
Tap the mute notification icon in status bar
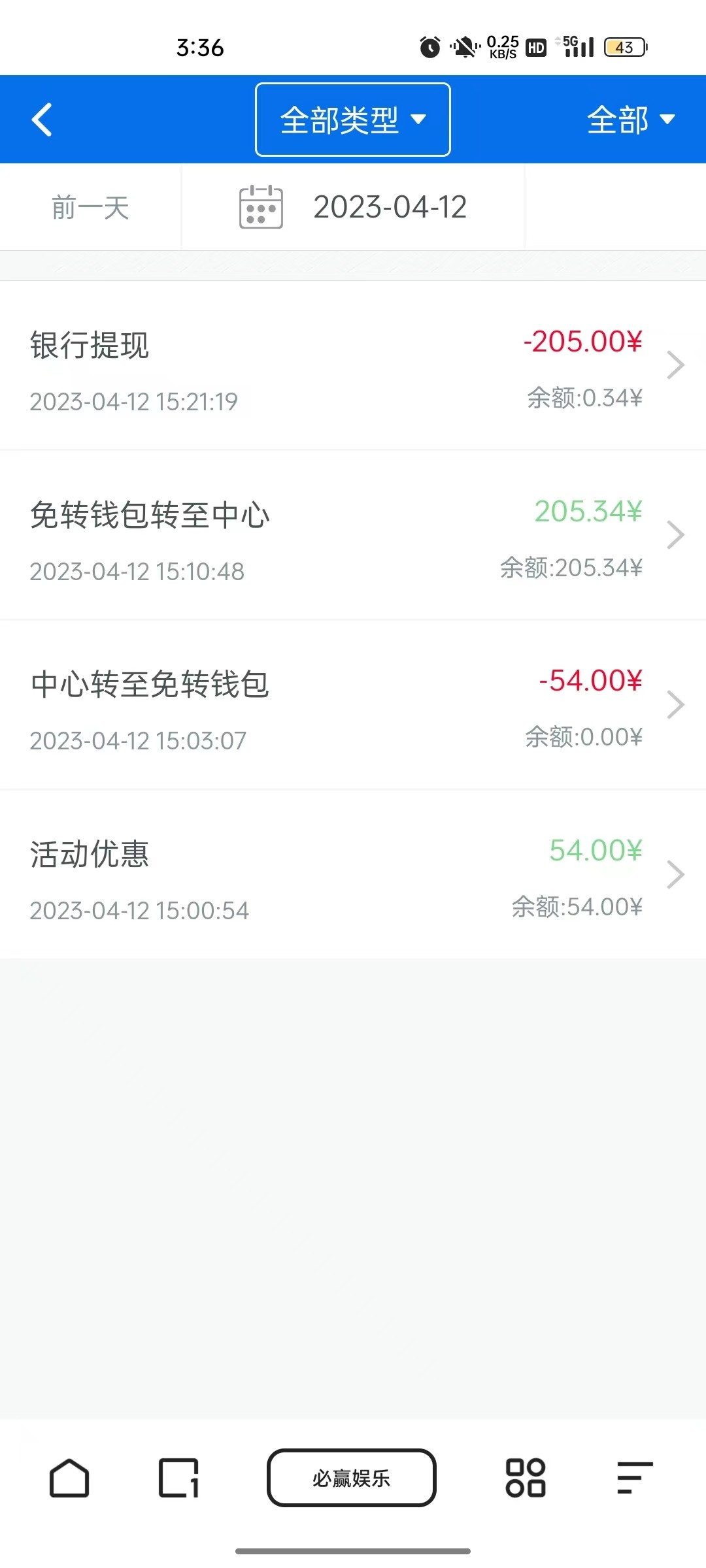[x=464, y=46]
